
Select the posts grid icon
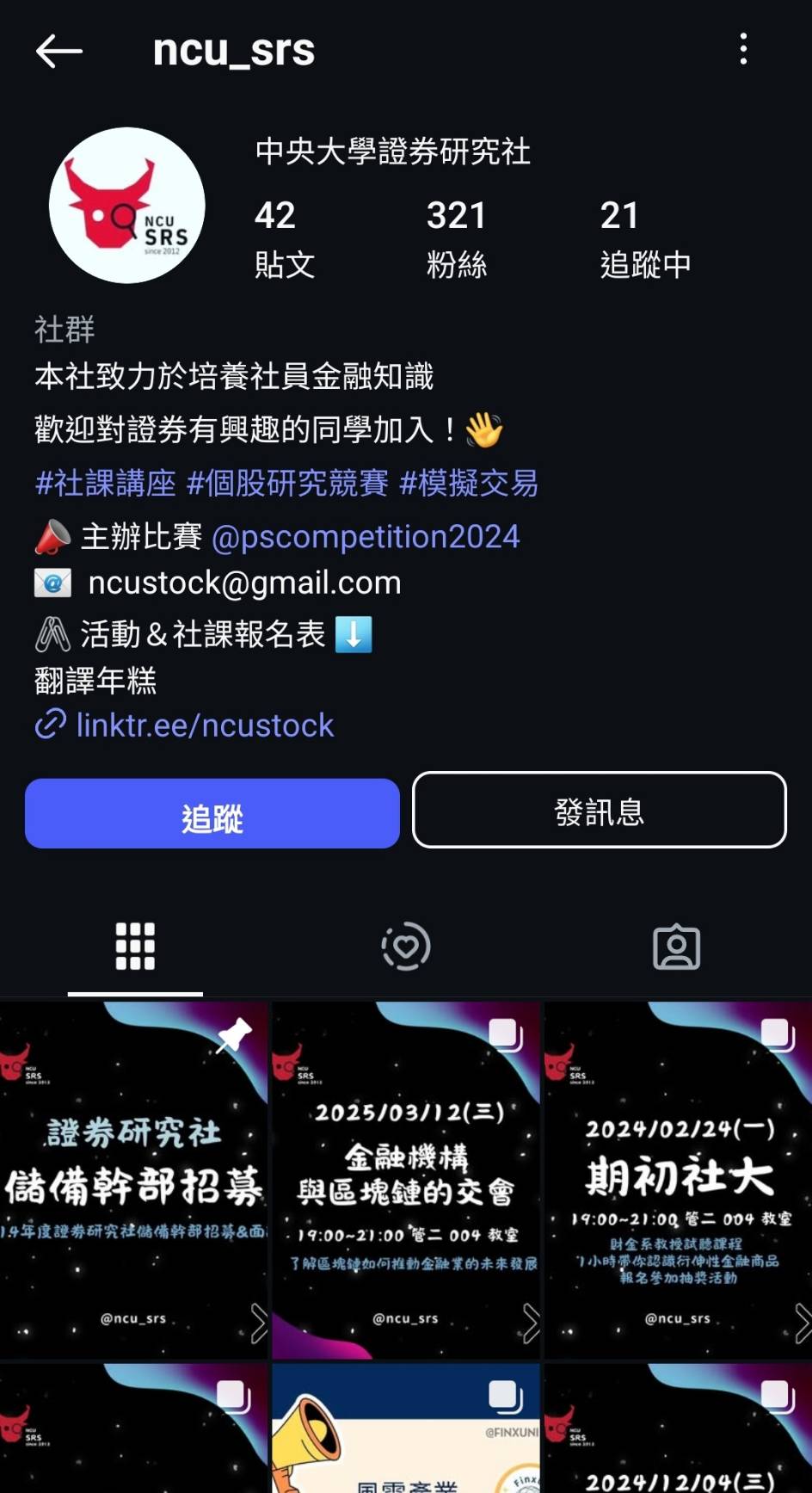pos(134,947)
